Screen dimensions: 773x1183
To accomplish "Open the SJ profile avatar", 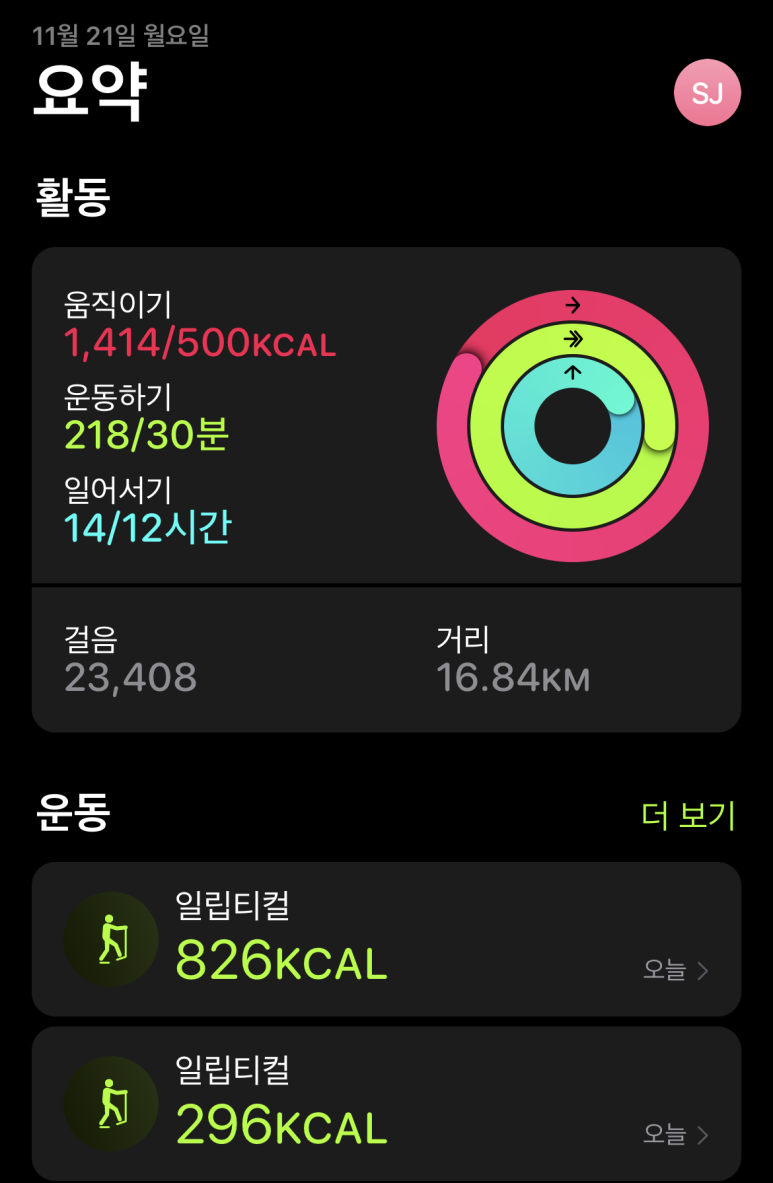I will click(x=707, y=93).
